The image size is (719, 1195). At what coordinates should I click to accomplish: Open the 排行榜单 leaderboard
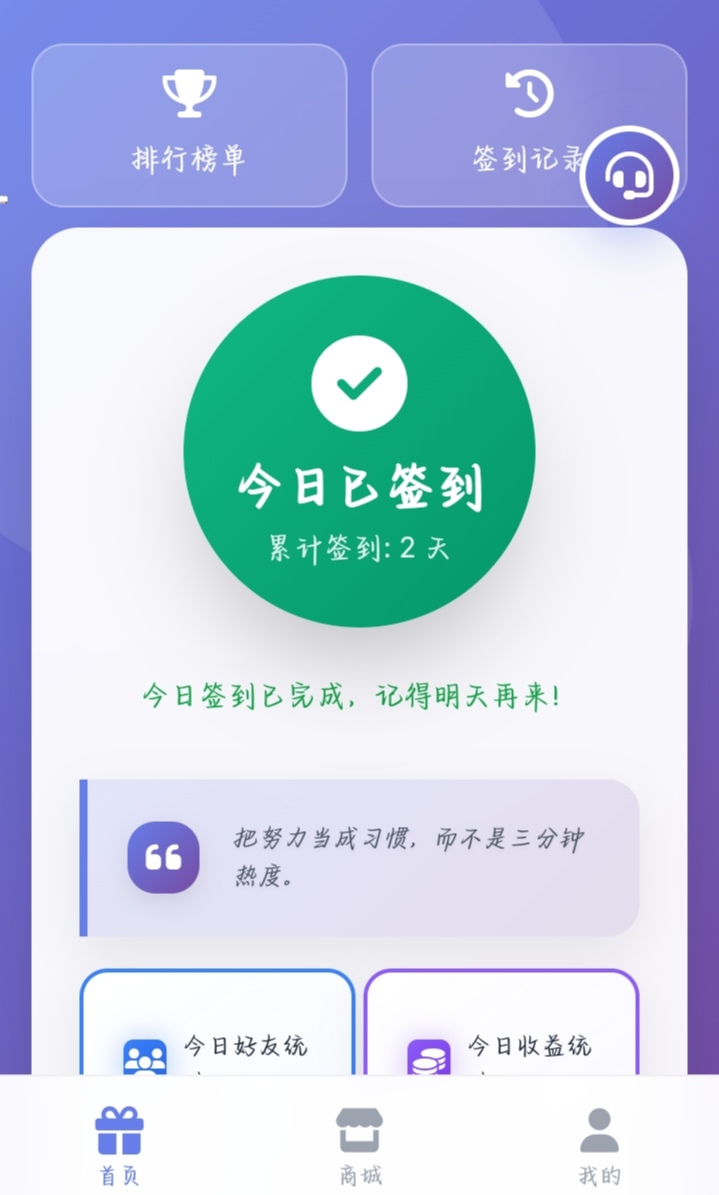point(189,125)
